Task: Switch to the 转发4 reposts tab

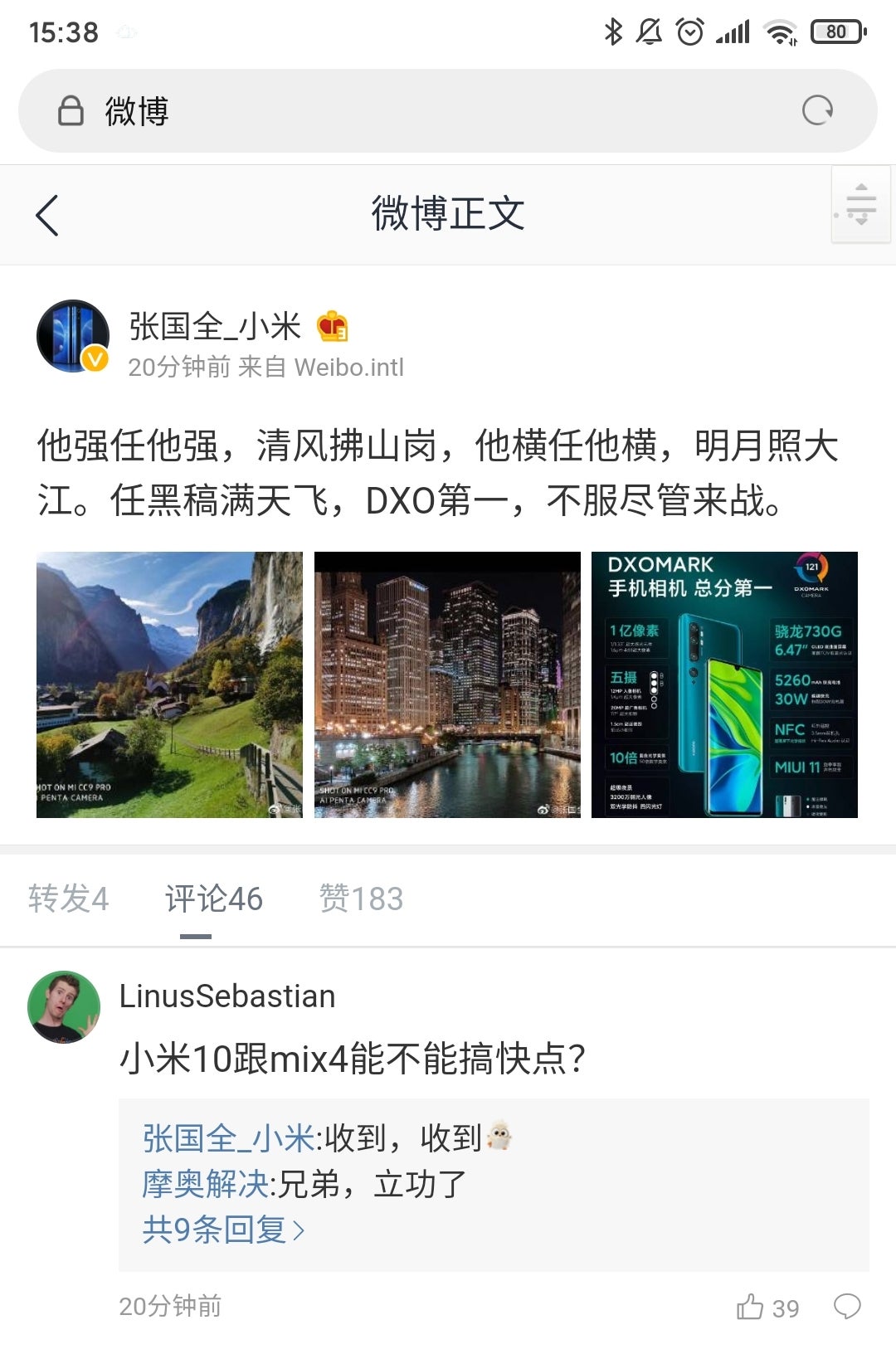Action: tap(68, 899)
